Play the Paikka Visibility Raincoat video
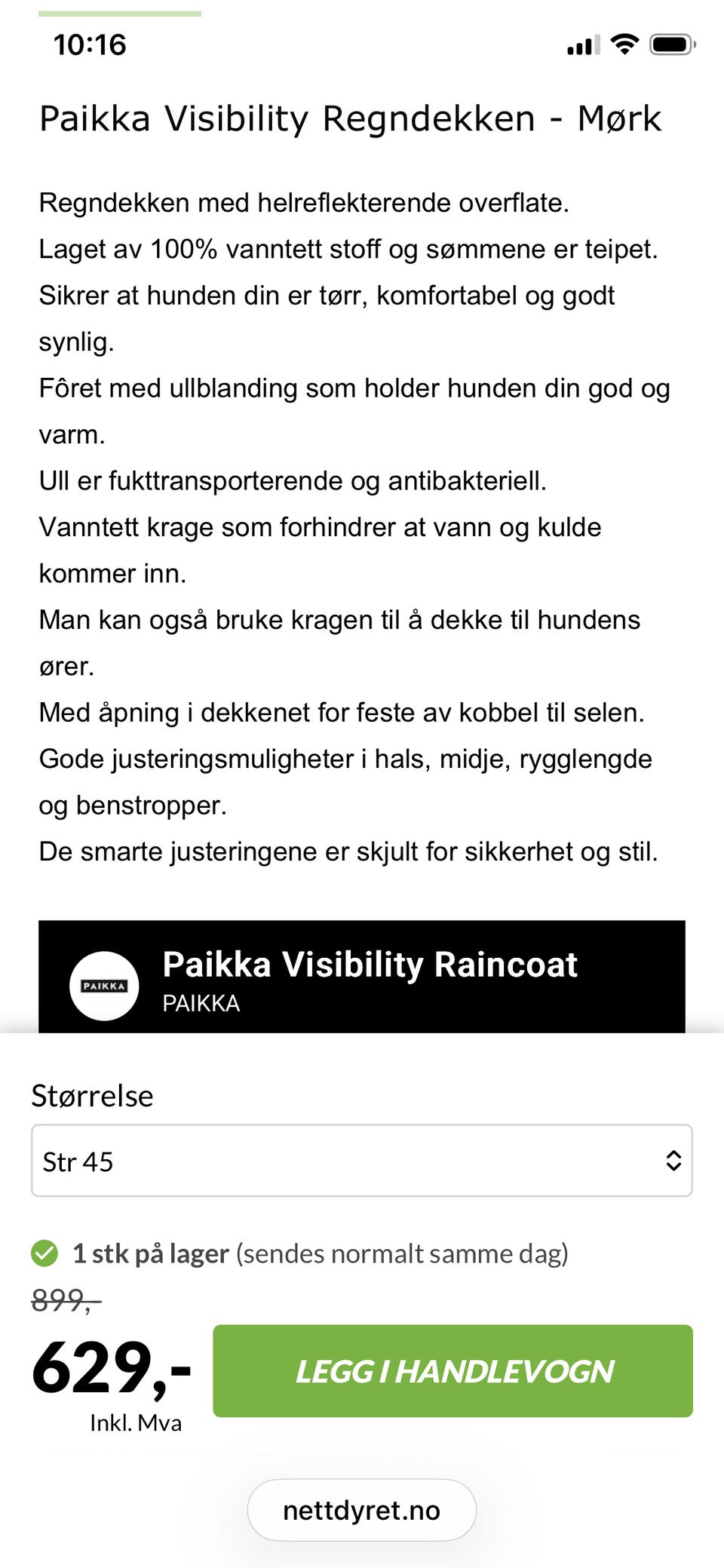724x1568 pixels. [362, 976]
